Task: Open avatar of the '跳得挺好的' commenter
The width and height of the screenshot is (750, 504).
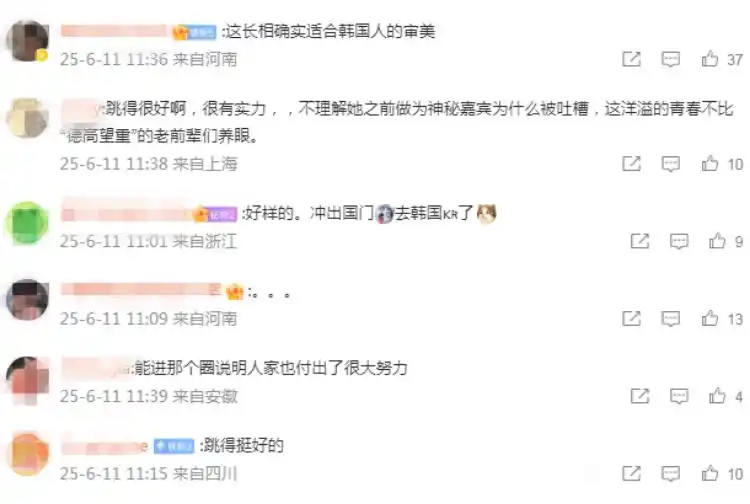Action: [26, 456]
